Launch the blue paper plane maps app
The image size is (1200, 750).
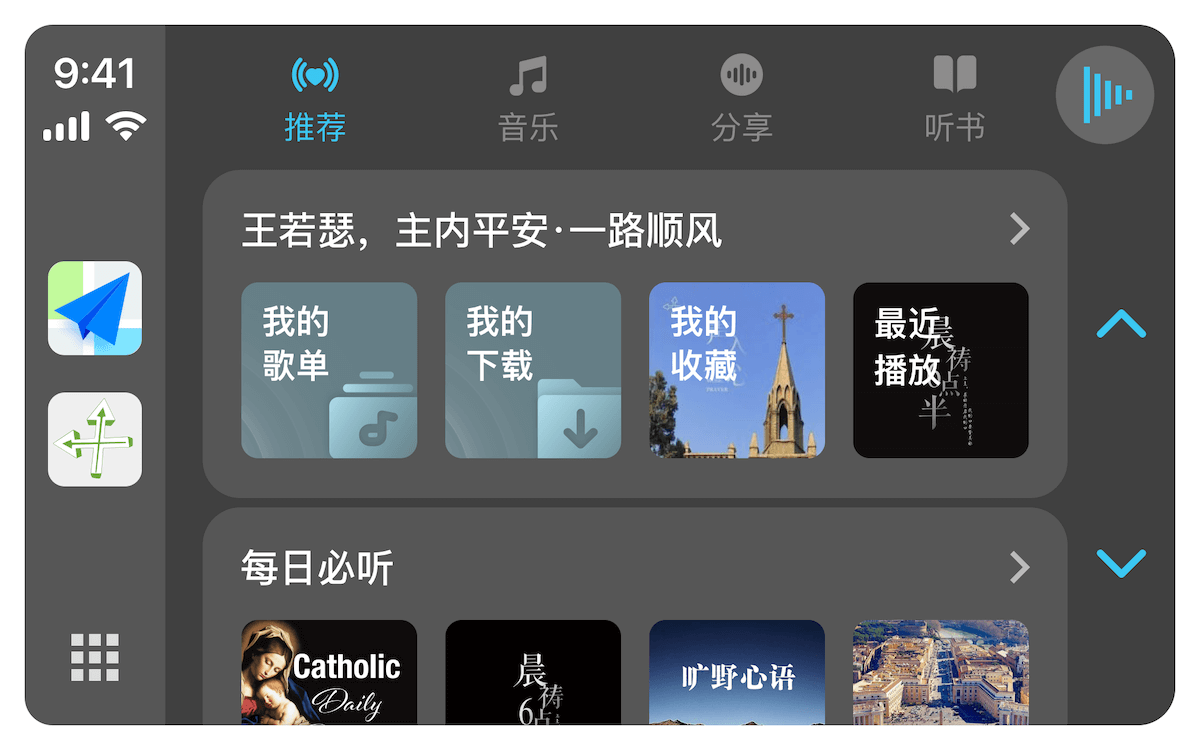click(95, 308)
